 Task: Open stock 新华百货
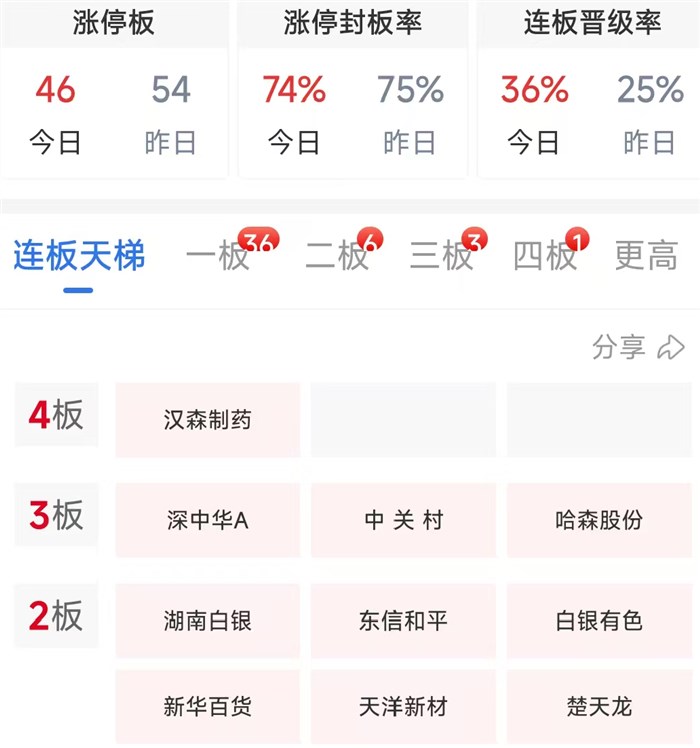click(208, 706)
